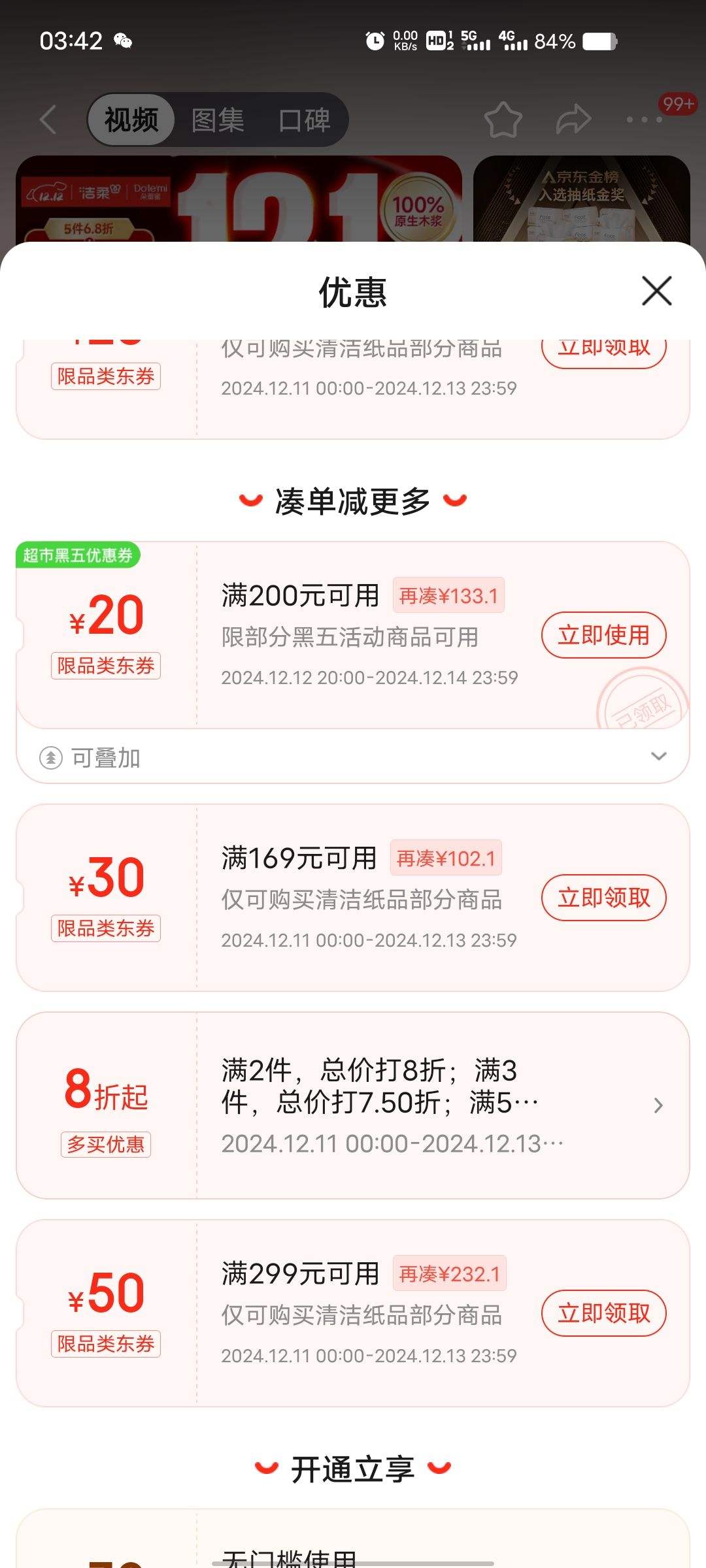
Task: Tap the alarm clock icon in the status bar
Action: 375,41
